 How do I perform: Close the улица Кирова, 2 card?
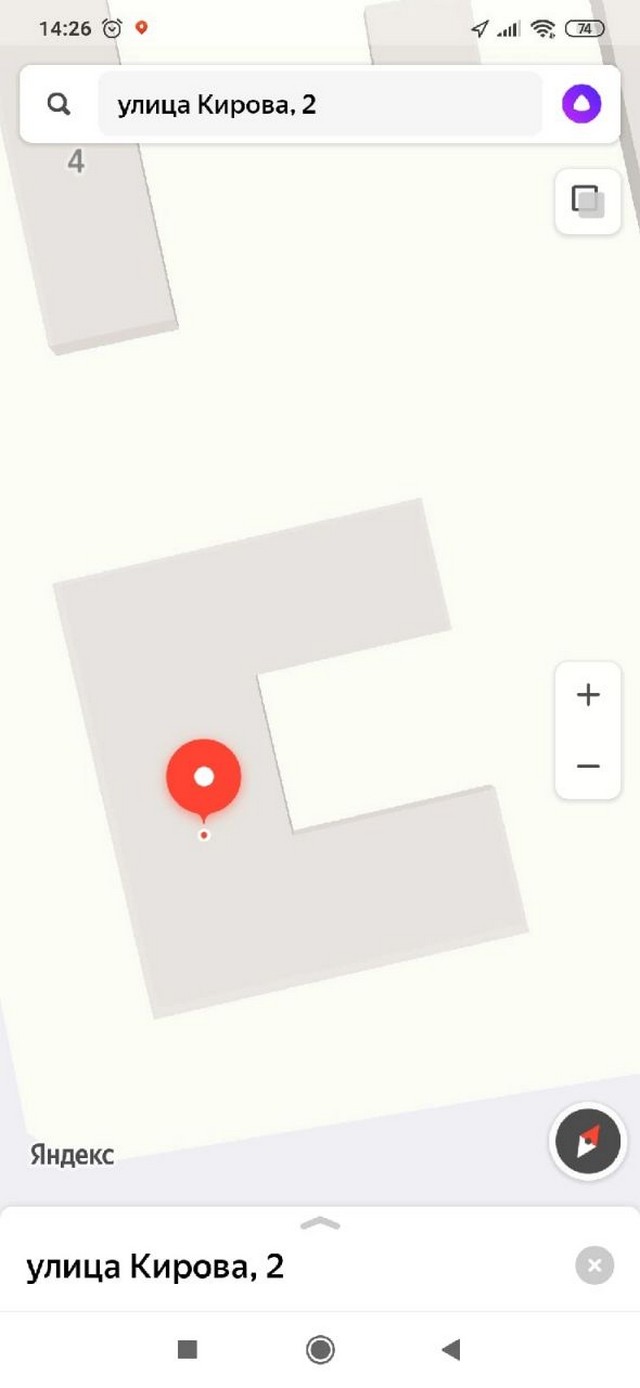[594, 1266]
